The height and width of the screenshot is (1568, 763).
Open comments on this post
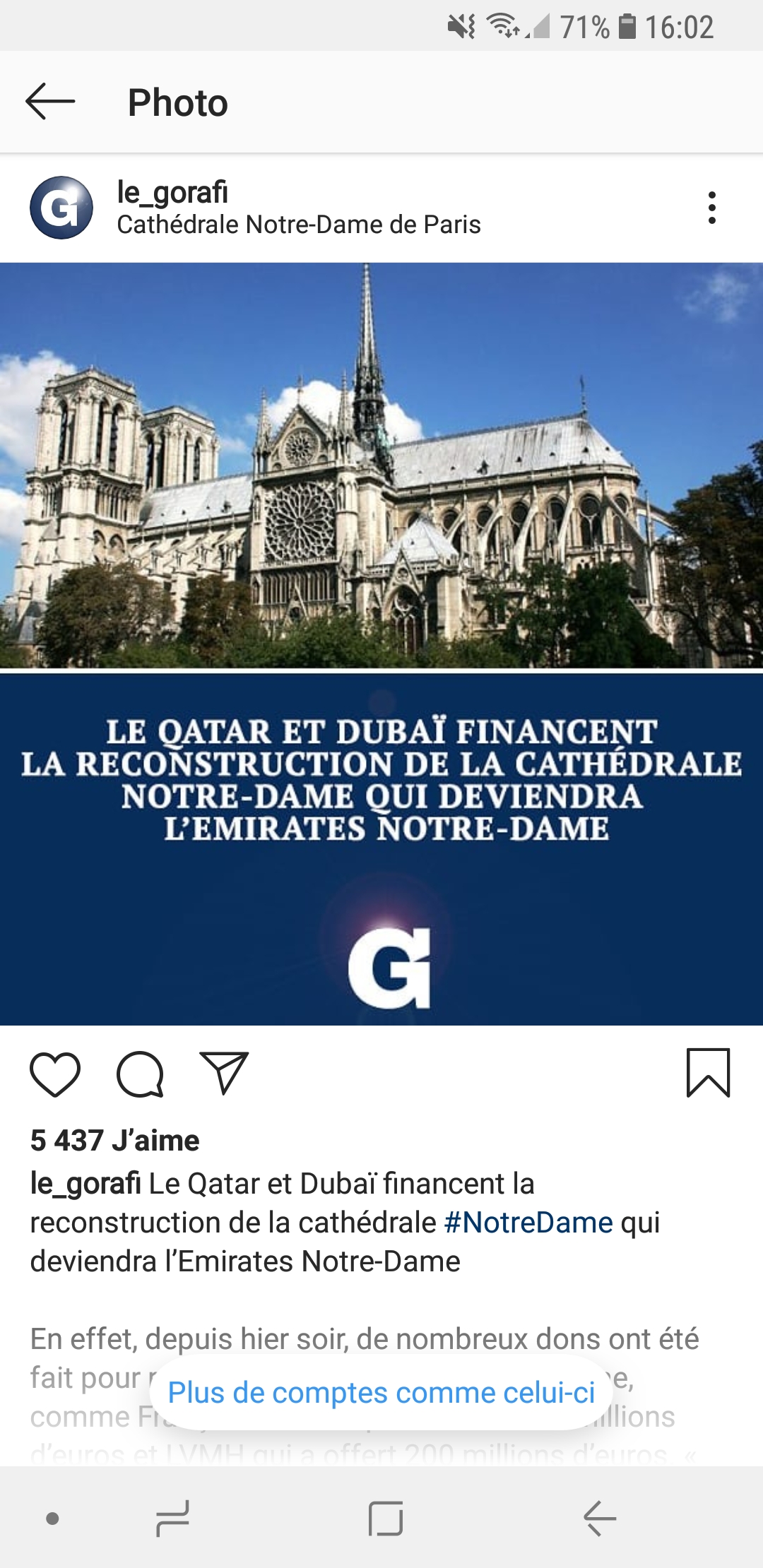point(140,1074)
